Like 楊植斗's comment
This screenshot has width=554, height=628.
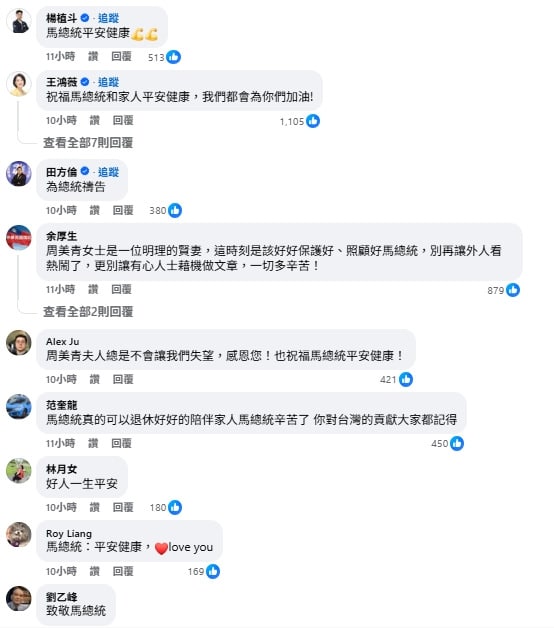tap(93, 56)
